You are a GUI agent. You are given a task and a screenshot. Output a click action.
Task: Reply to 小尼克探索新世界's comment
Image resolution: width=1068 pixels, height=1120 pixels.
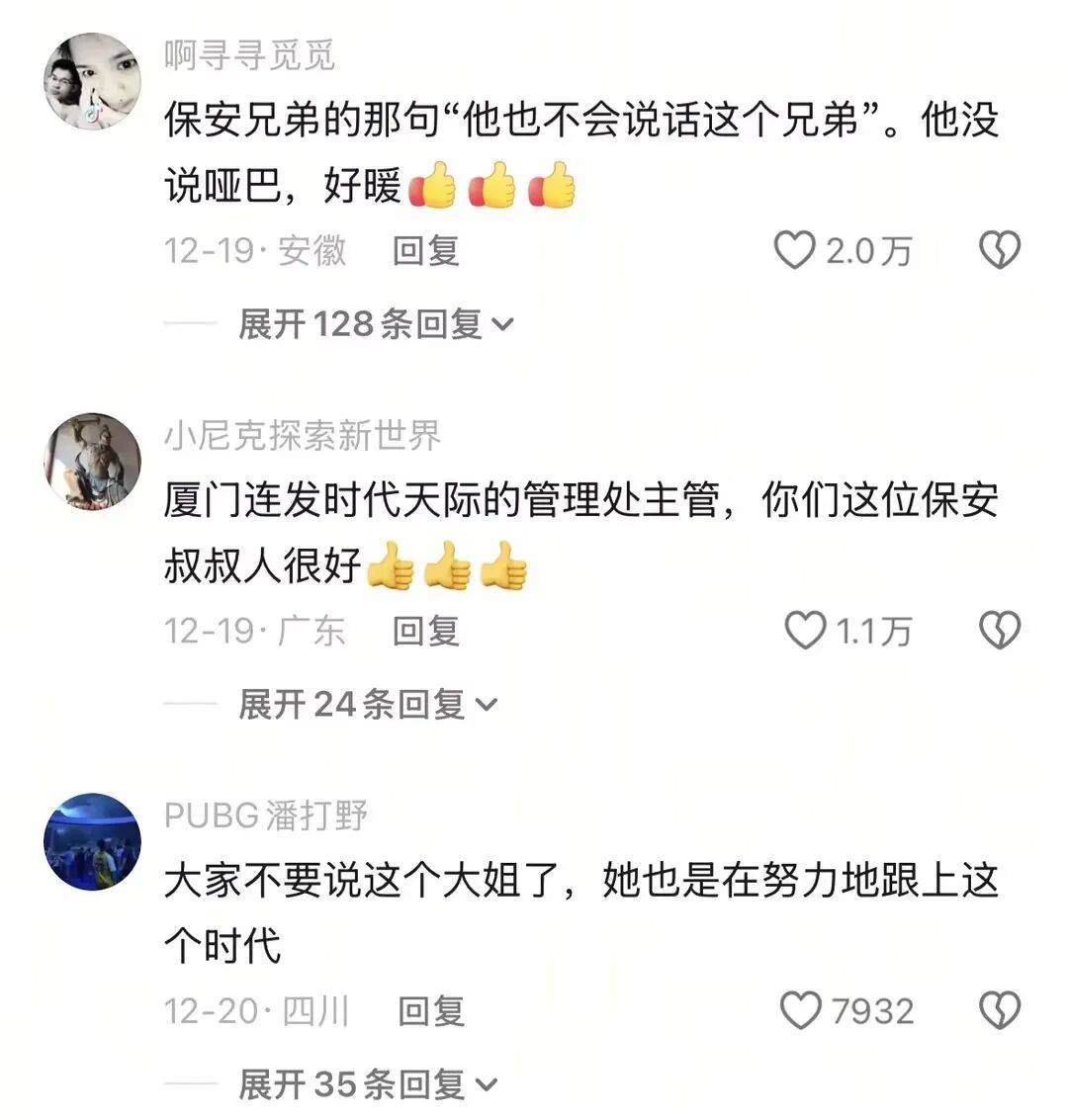(425, 631)
